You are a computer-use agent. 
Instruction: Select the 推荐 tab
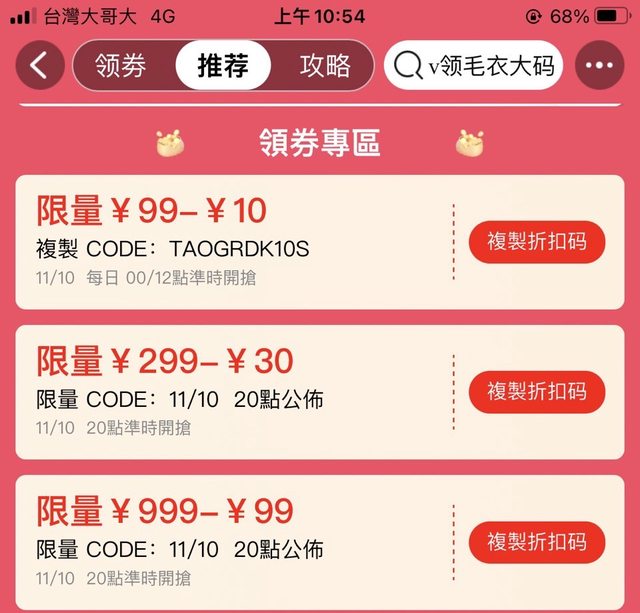coord(223,66)
